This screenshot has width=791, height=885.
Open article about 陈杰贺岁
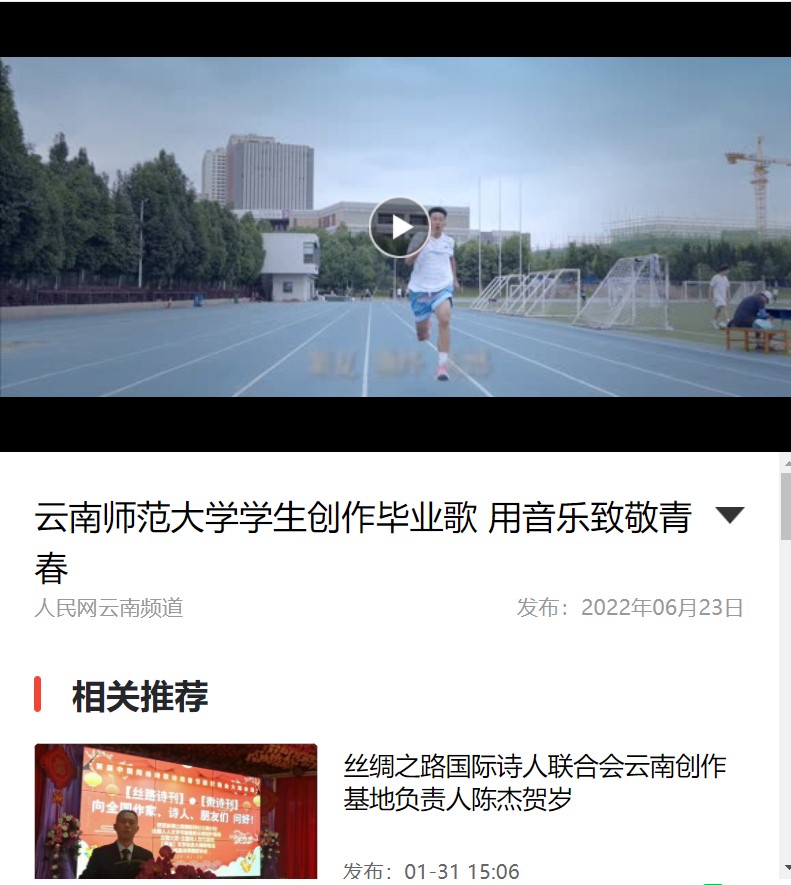(x=535, y=783)
